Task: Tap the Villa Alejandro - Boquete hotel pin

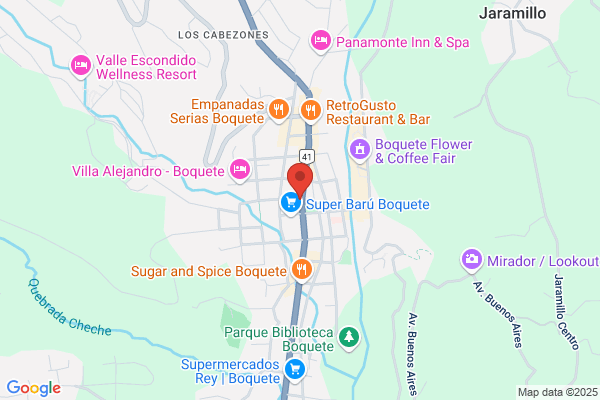Action: coord(240,170)
